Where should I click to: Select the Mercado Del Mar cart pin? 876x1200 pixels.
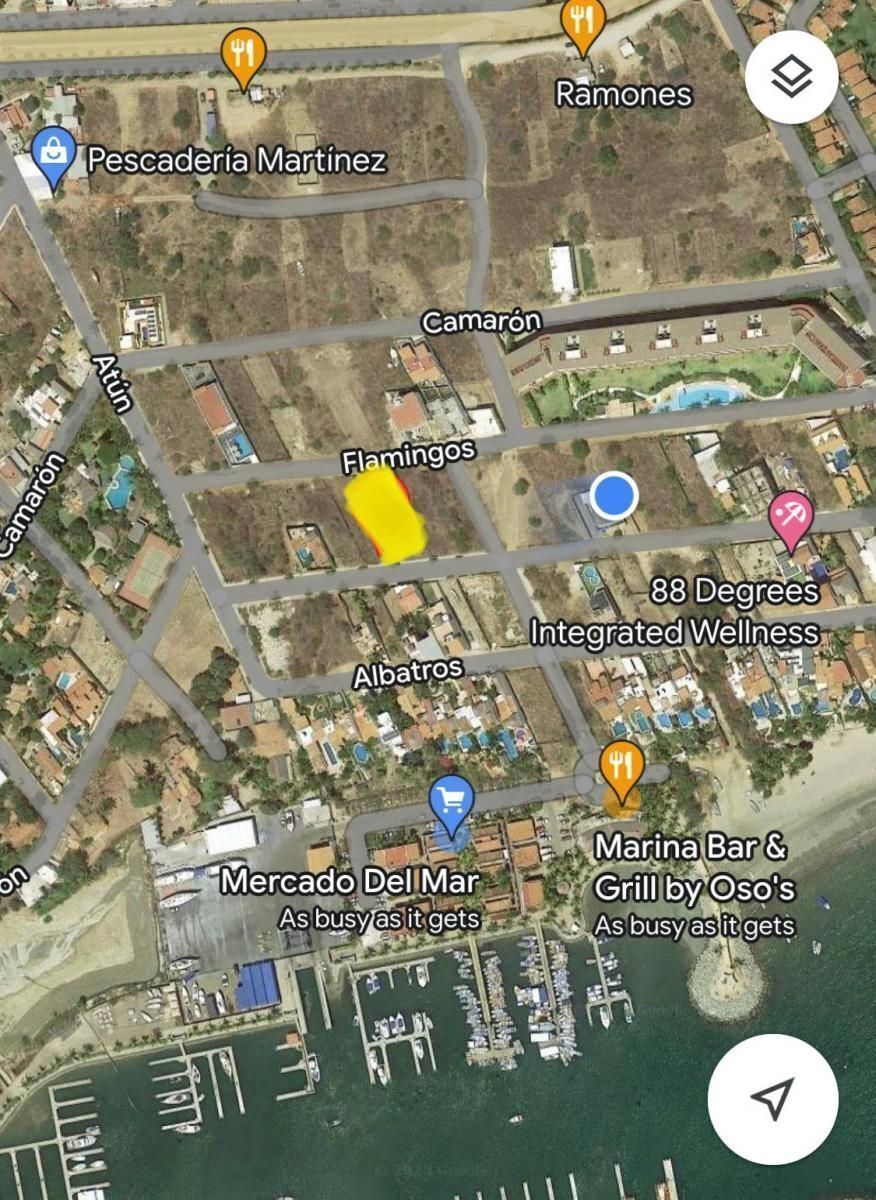pos(452,806)
